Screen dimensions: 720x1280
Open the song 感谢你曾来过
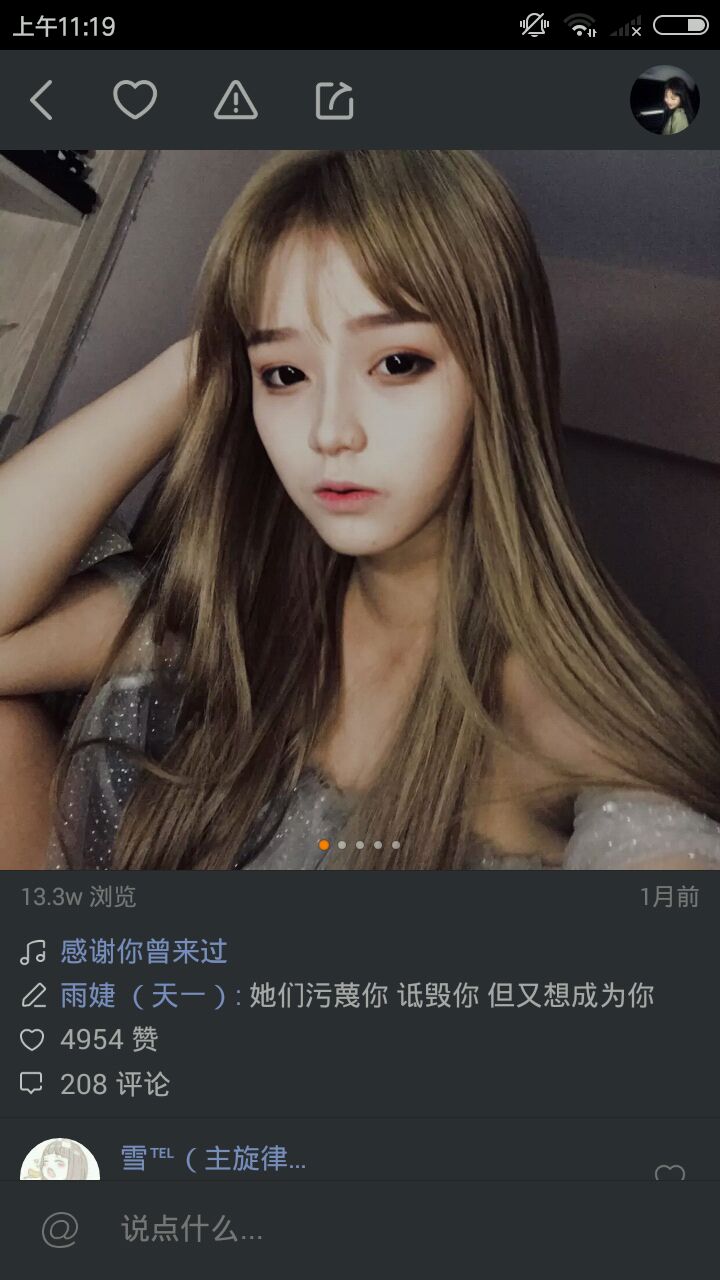(144, 951)
